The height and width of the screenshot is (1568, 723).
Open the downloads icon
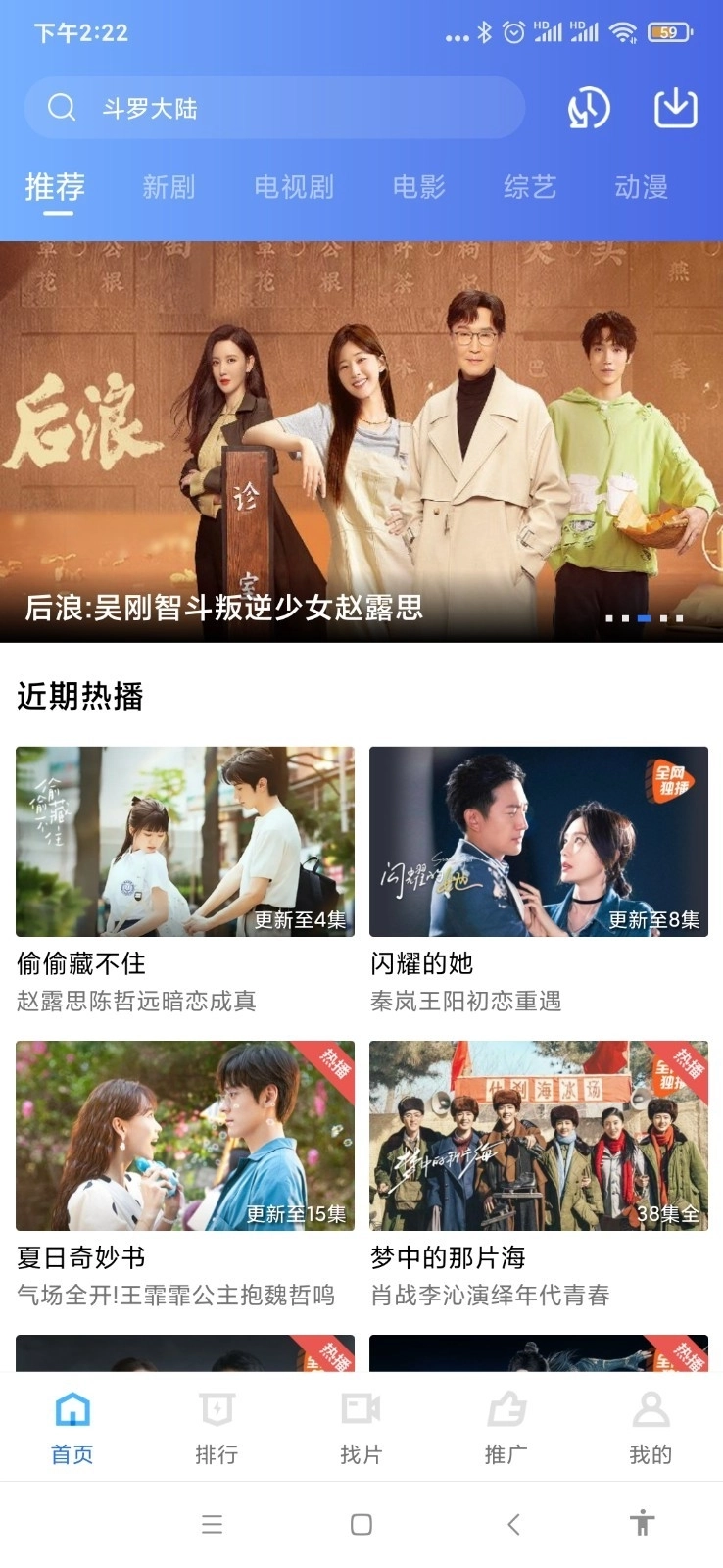(x=675, y=108)
